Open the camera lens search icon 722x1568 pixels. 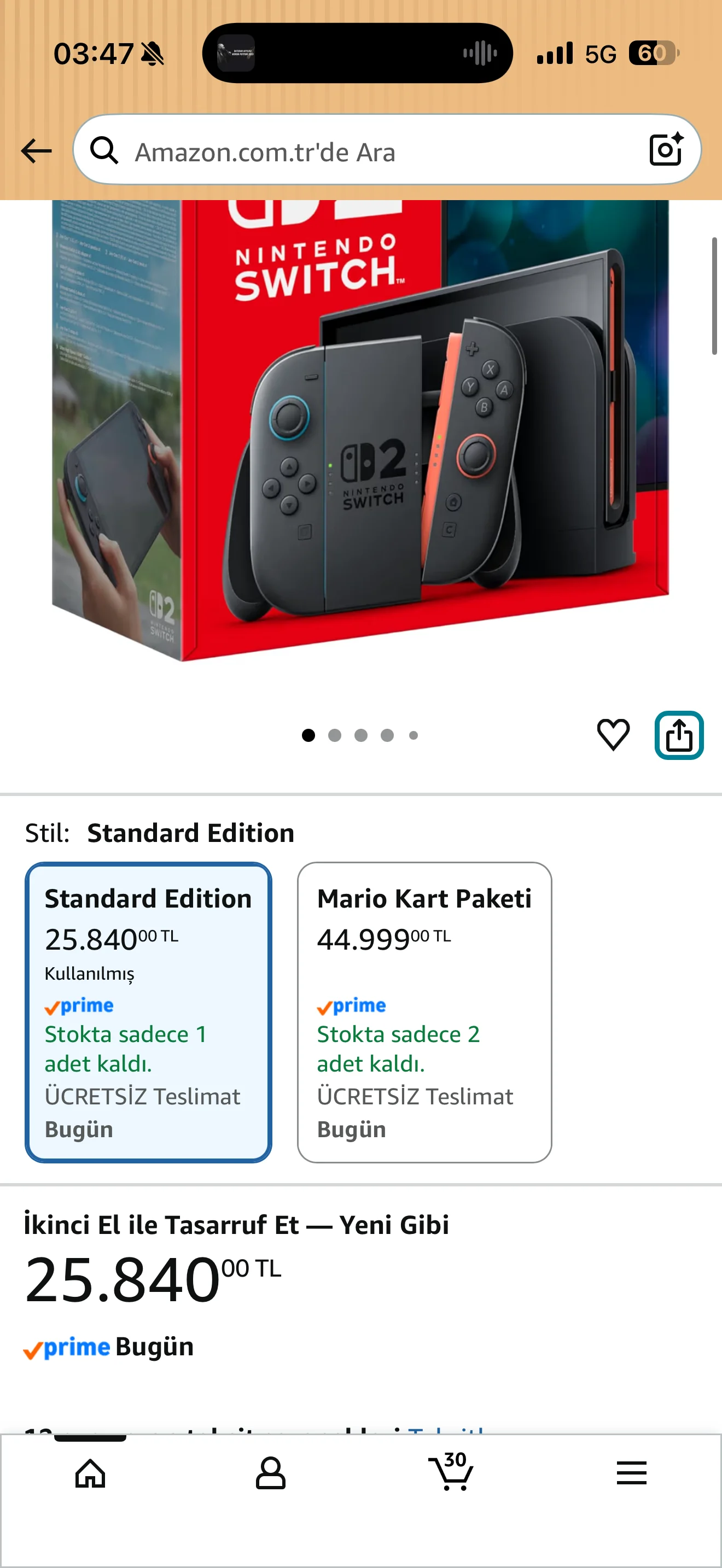(665, 150)
